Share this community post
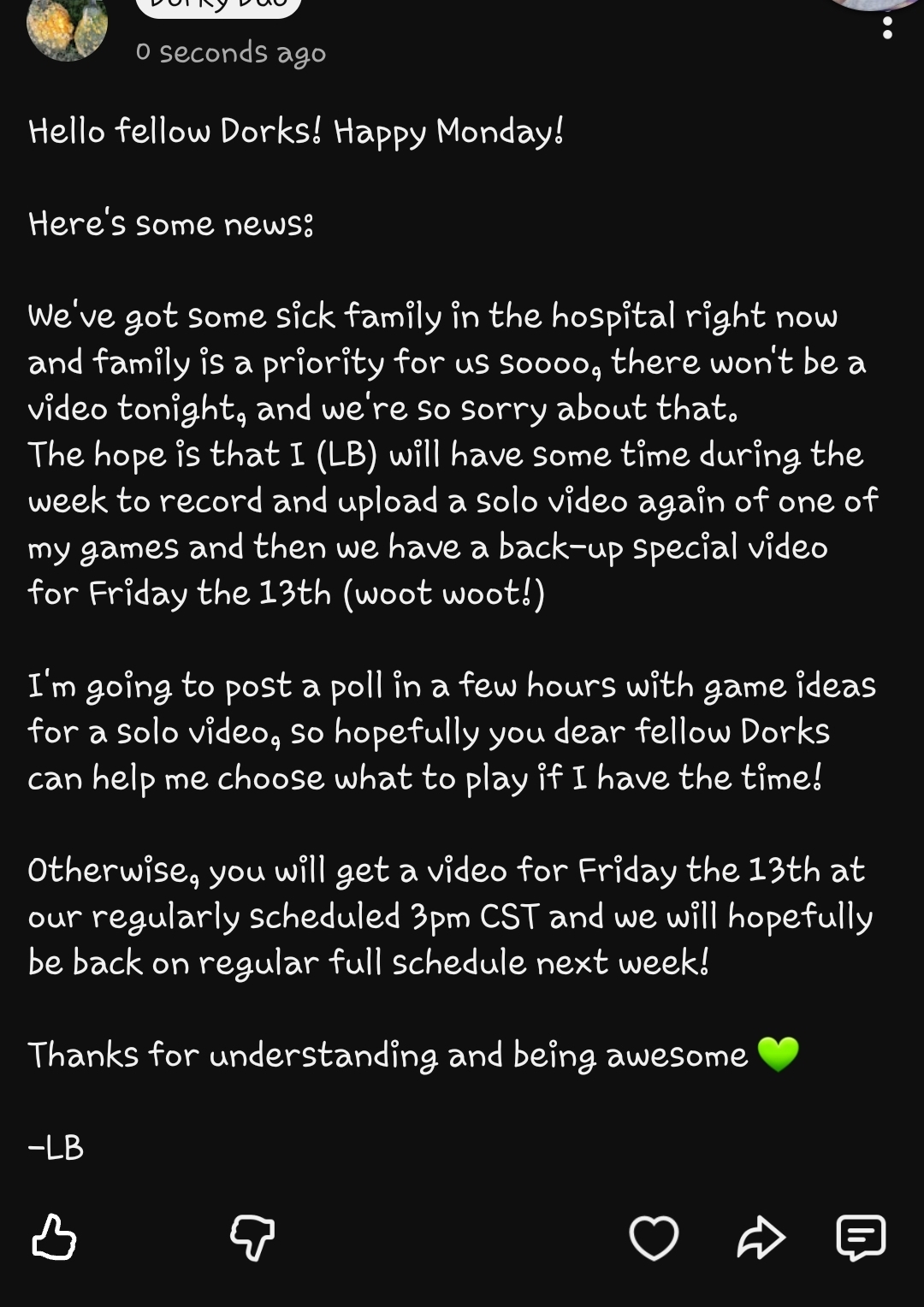This screenshot has width=924, height=1307. tap(761, 1238)
